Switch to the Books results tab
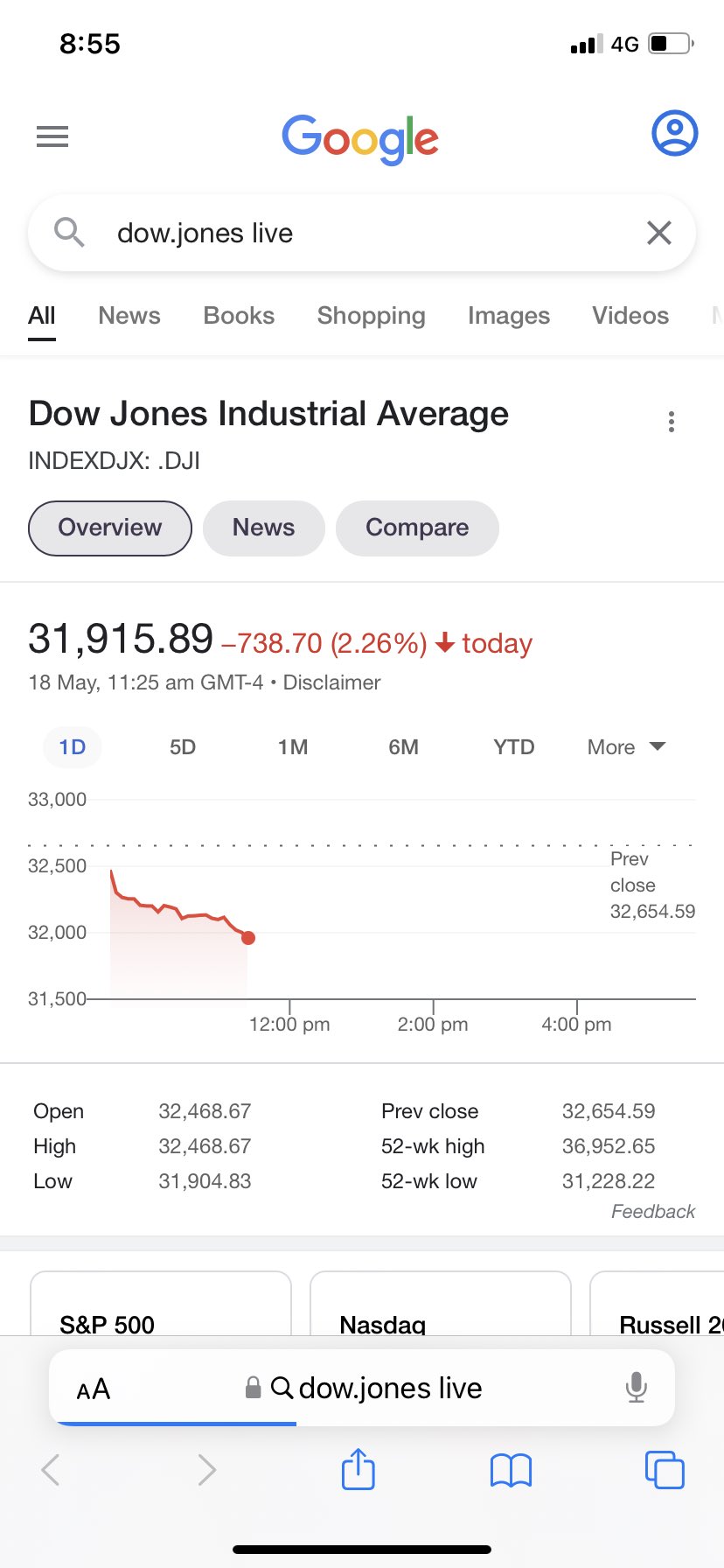Viewport: 724px width, 1568px height. [239, 316]
